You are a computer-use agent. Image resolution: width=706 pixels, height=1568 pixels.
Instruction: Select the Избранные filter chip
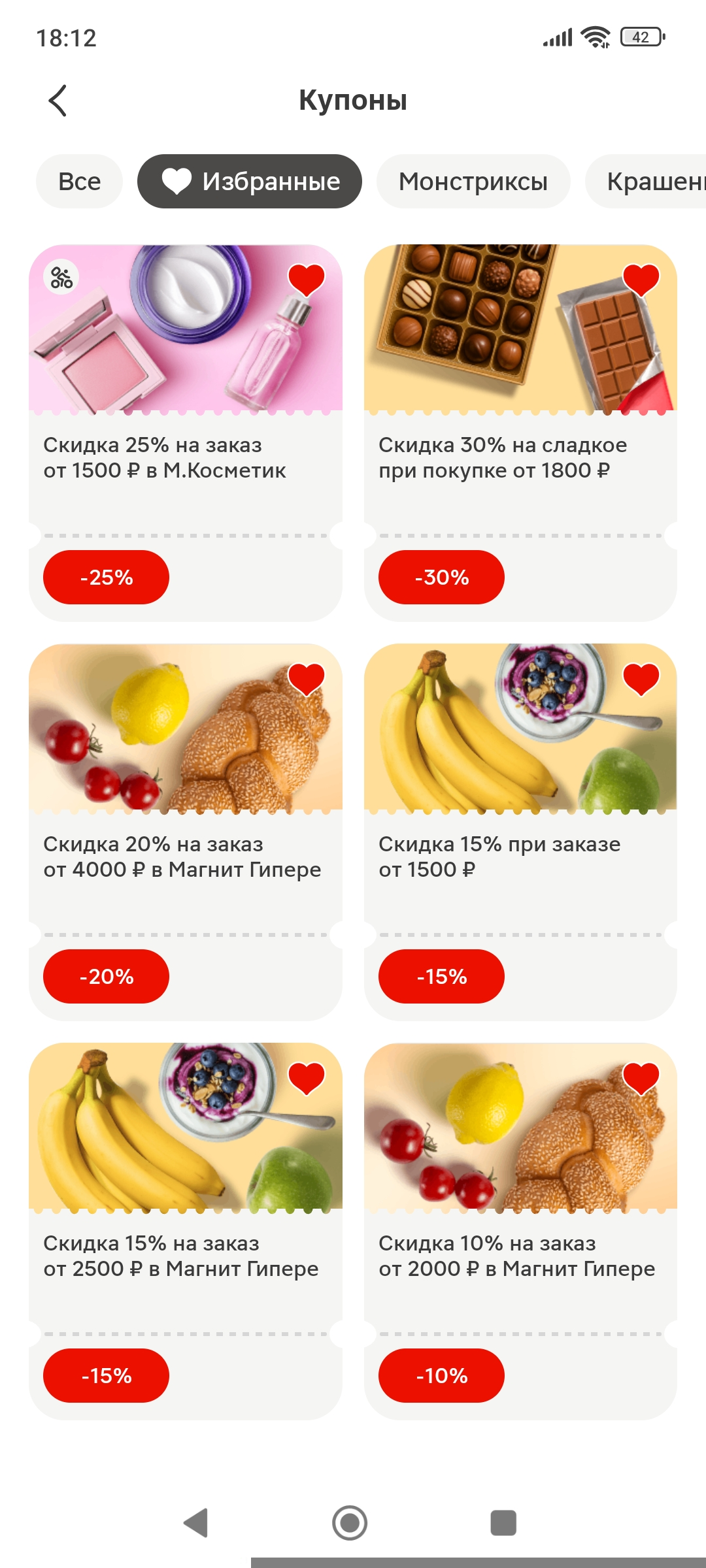tap(250, 182)
